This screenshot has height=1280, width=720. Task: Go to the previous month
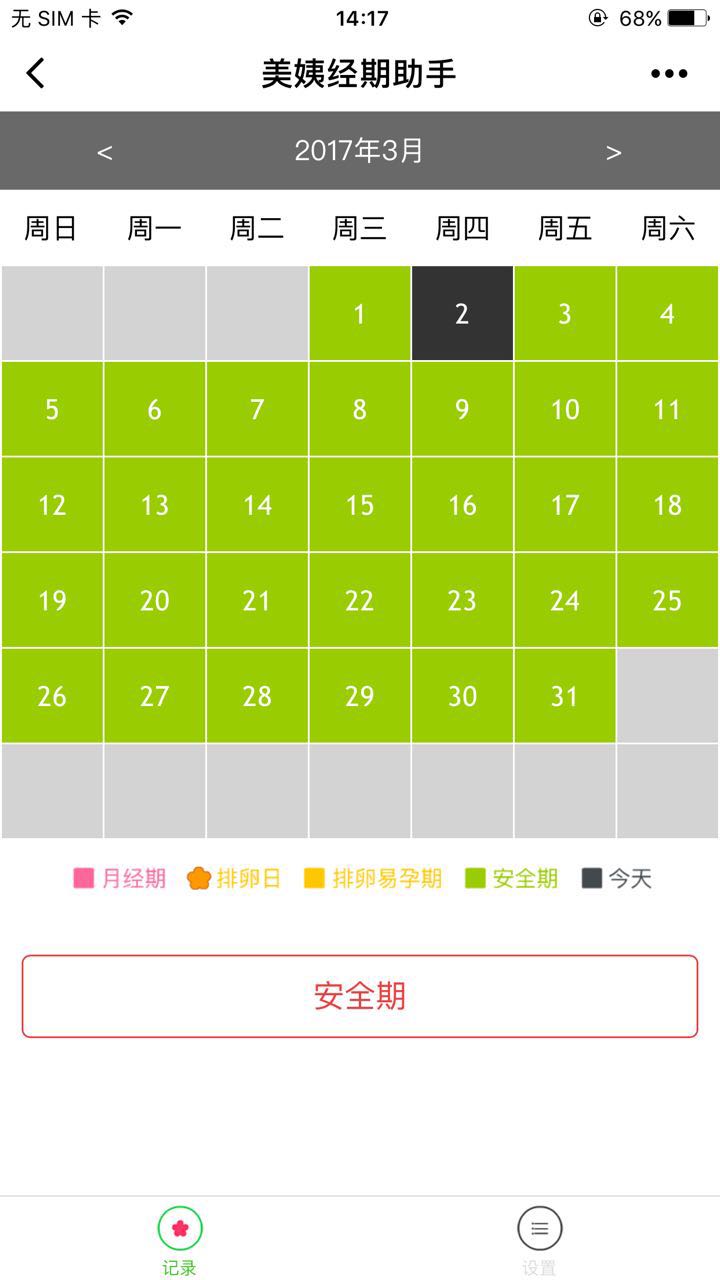point(105,152)
